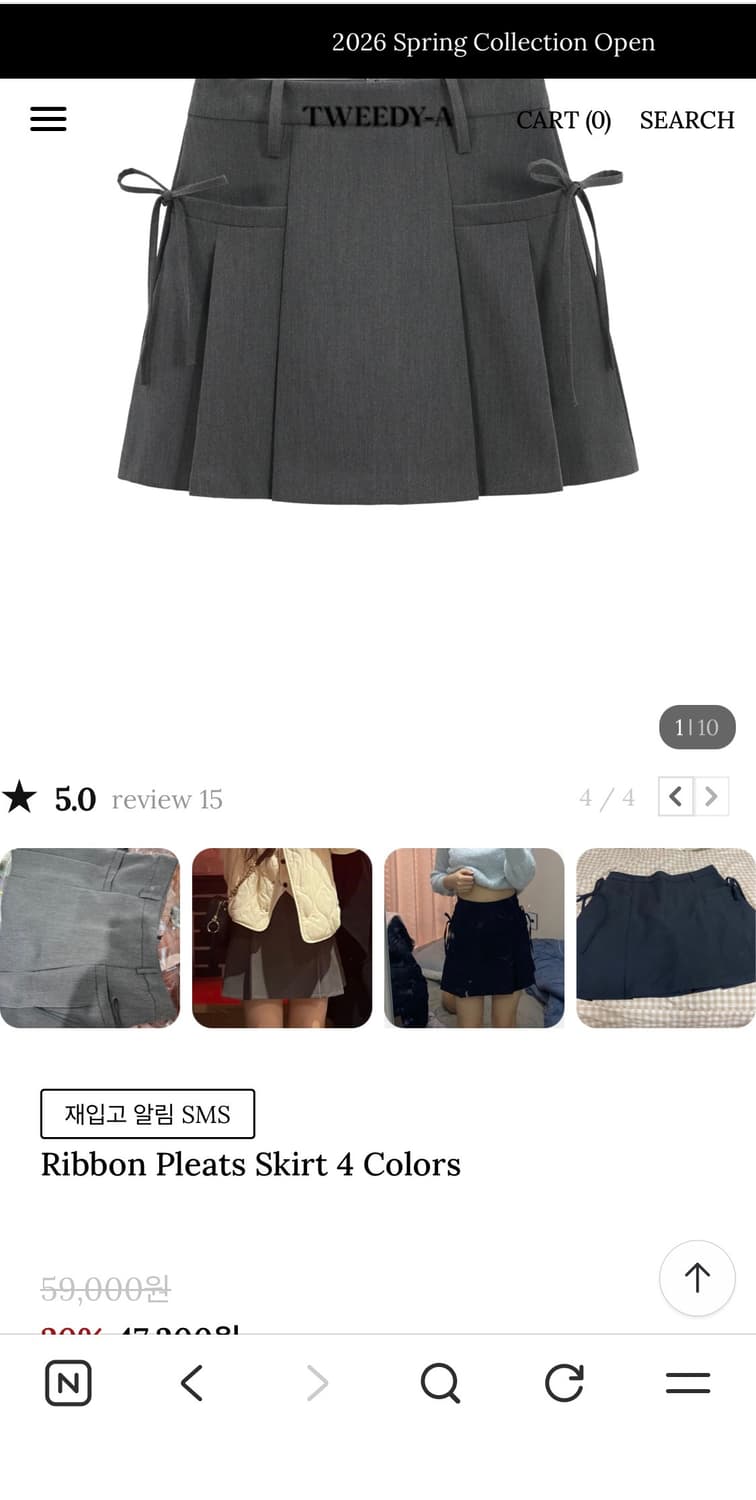Viewport: 756px width, 1500px height.
Task: Tap the star rating icon
Action: [x=22, y=797]
